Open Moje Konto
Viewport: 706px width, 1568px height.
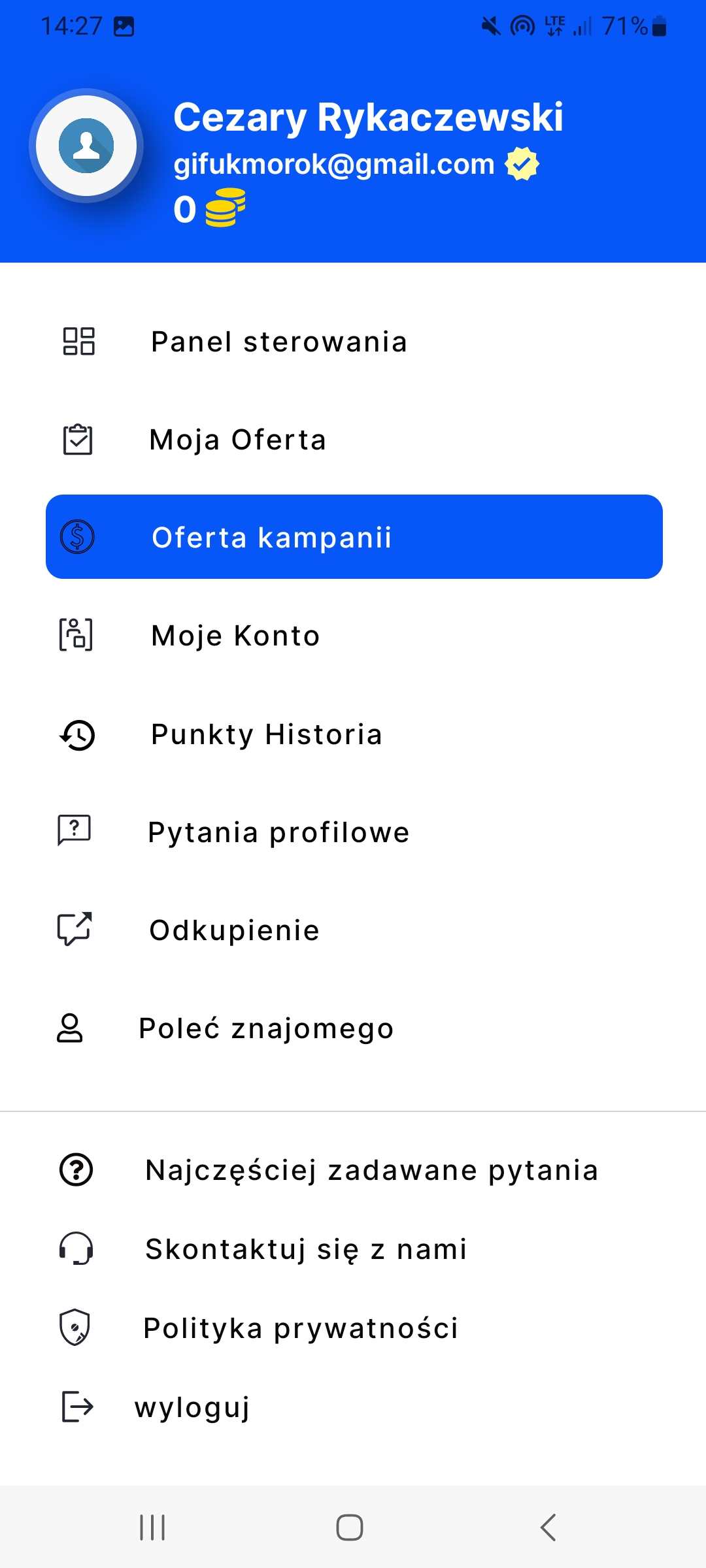354,636
